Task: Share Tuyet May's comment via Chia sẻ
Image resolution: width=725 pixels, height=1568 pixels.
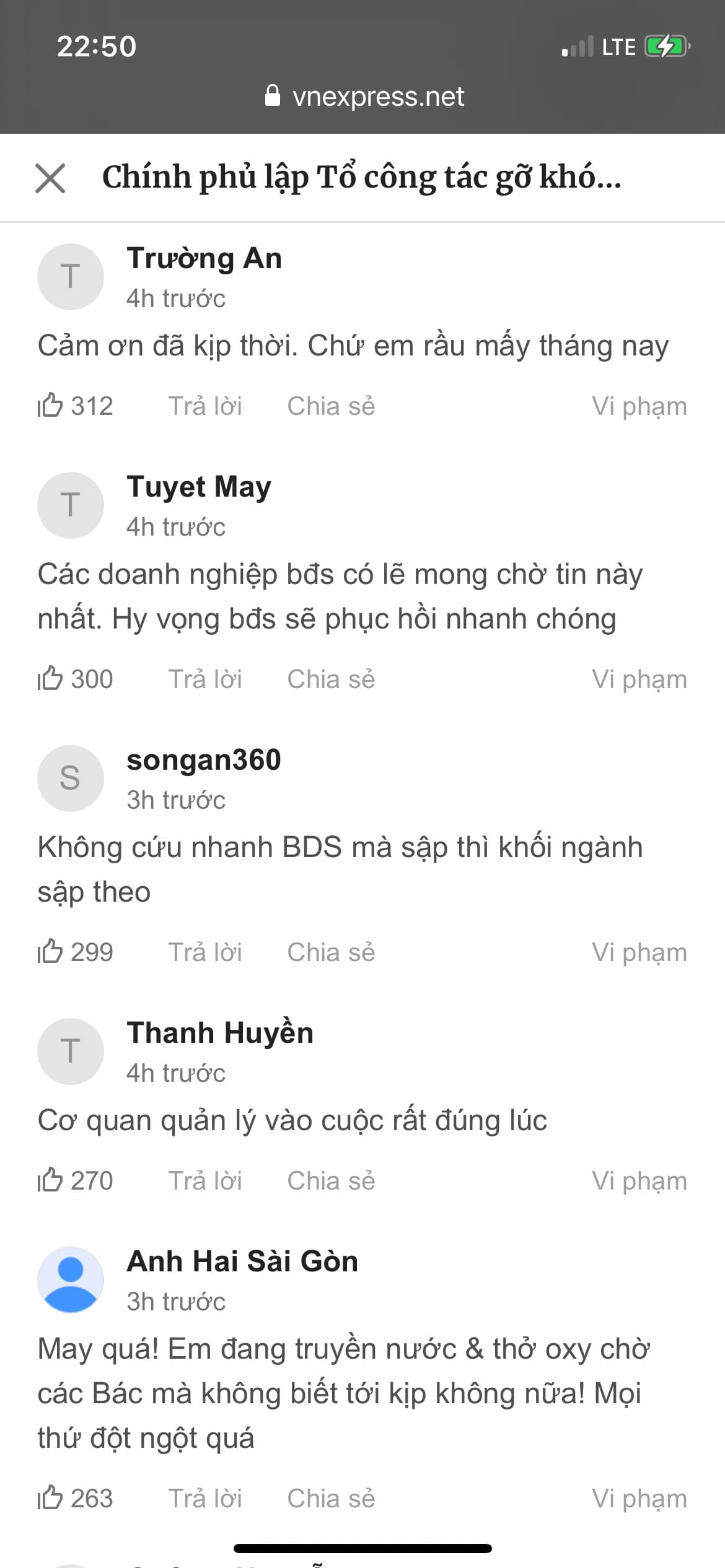Action: [x=331, y=679]
